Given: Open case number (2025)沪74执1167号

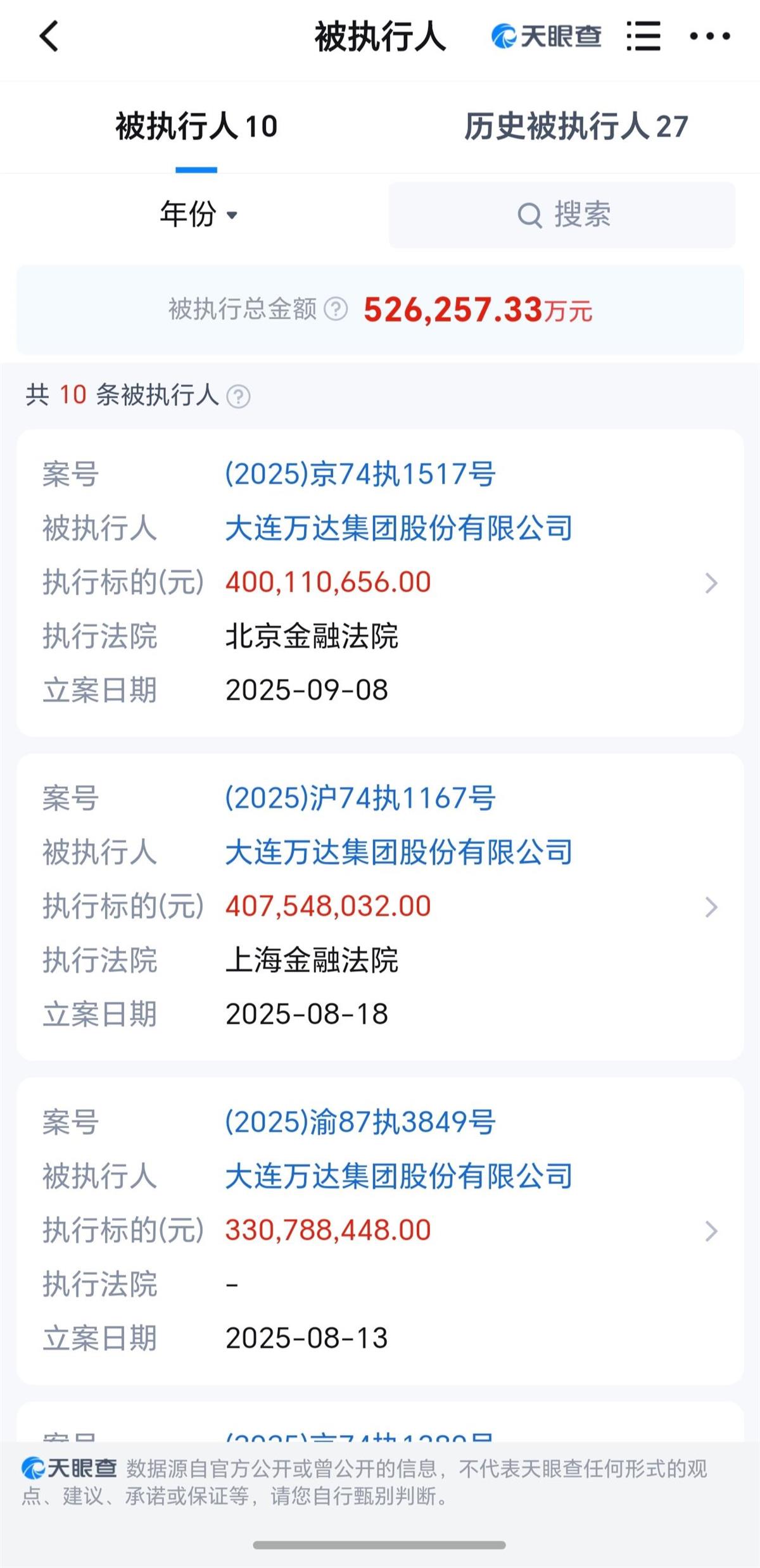Looking at the screenshot, I should pyautogui.click(x=360, y=800).
